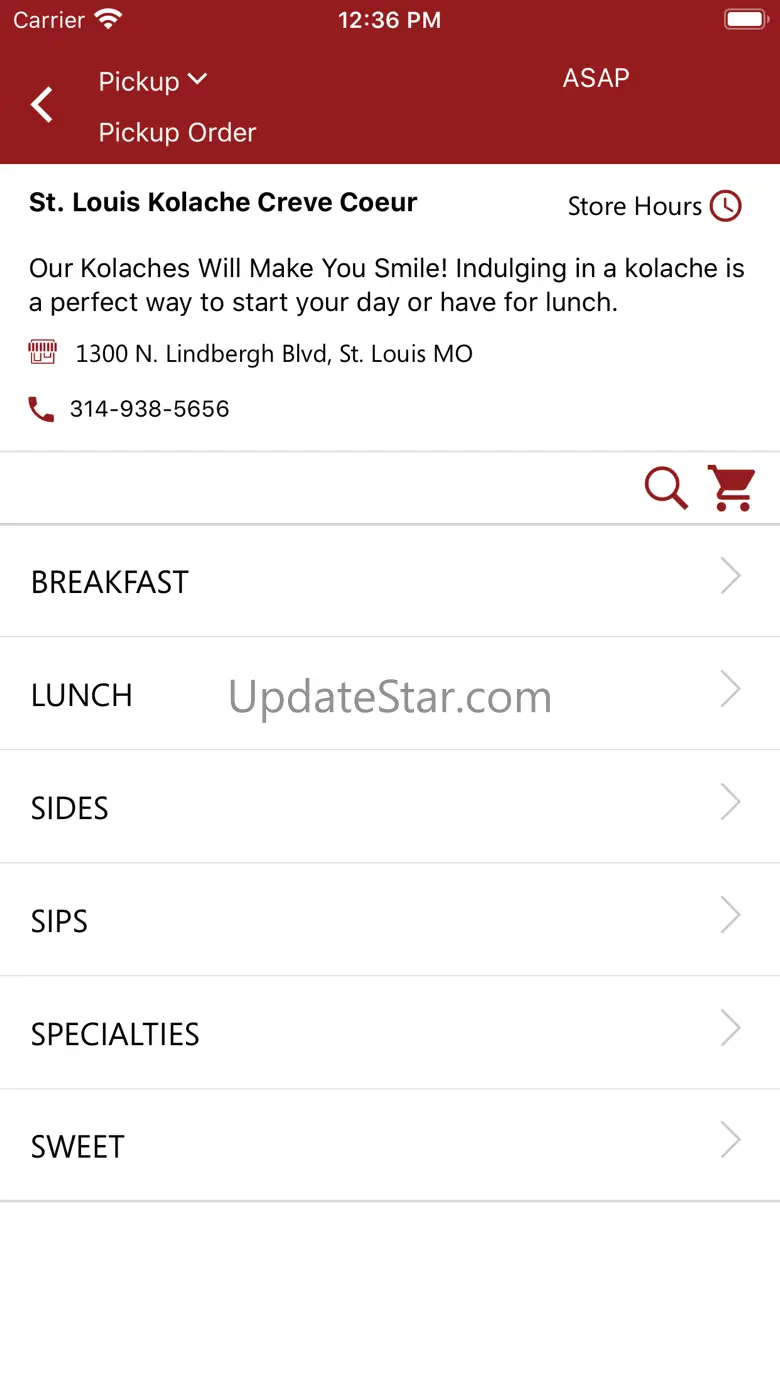View Store Hours
The image size is (780, 1387).
tap(654, 206)
